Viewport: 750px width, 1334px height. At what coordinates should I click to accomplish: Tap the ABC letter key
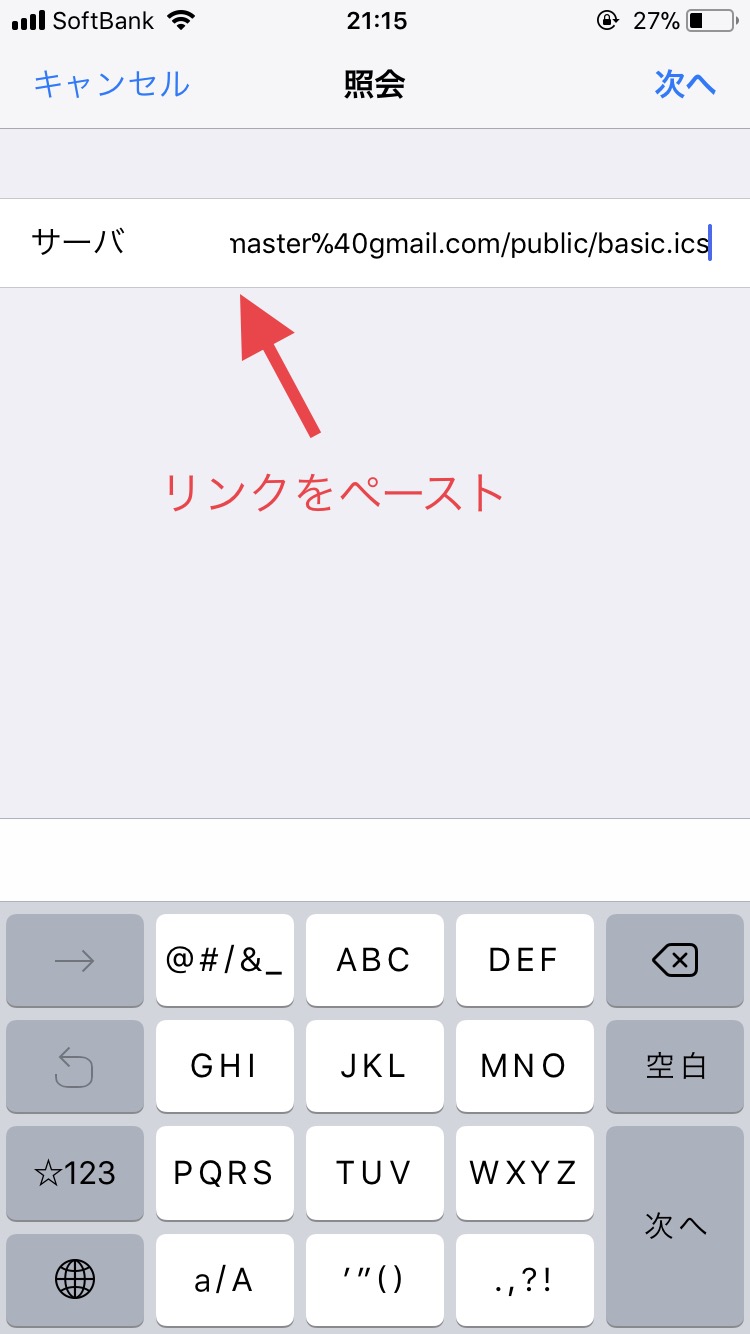(x=375, y=960)
